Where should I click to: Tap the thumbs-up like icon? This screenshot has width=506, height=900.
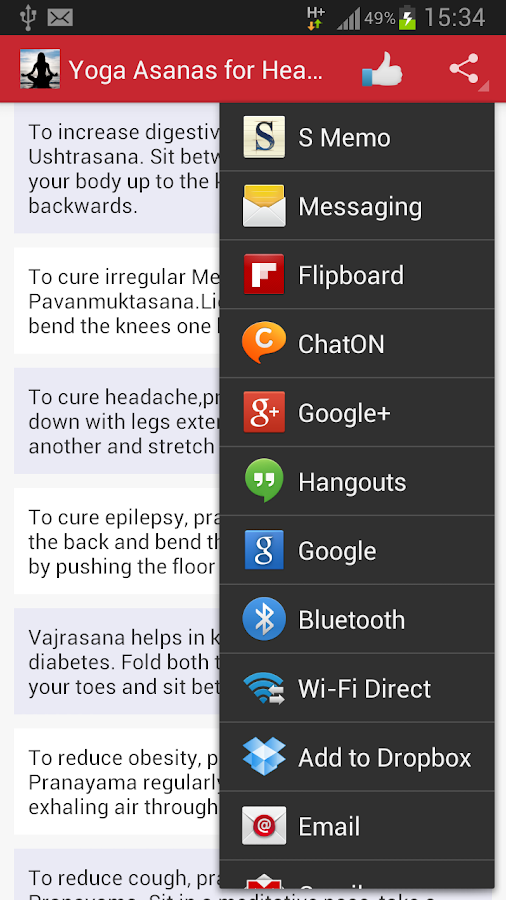pos(382,69)
